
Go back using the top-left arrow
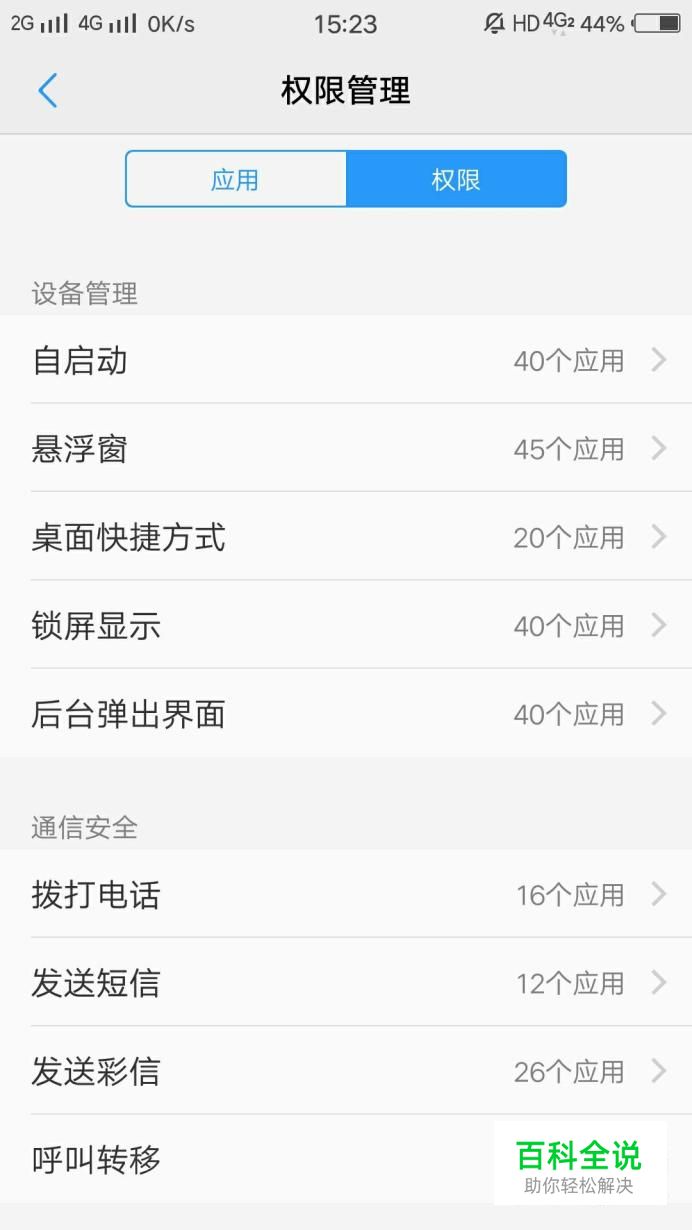(x=47, y=91)
